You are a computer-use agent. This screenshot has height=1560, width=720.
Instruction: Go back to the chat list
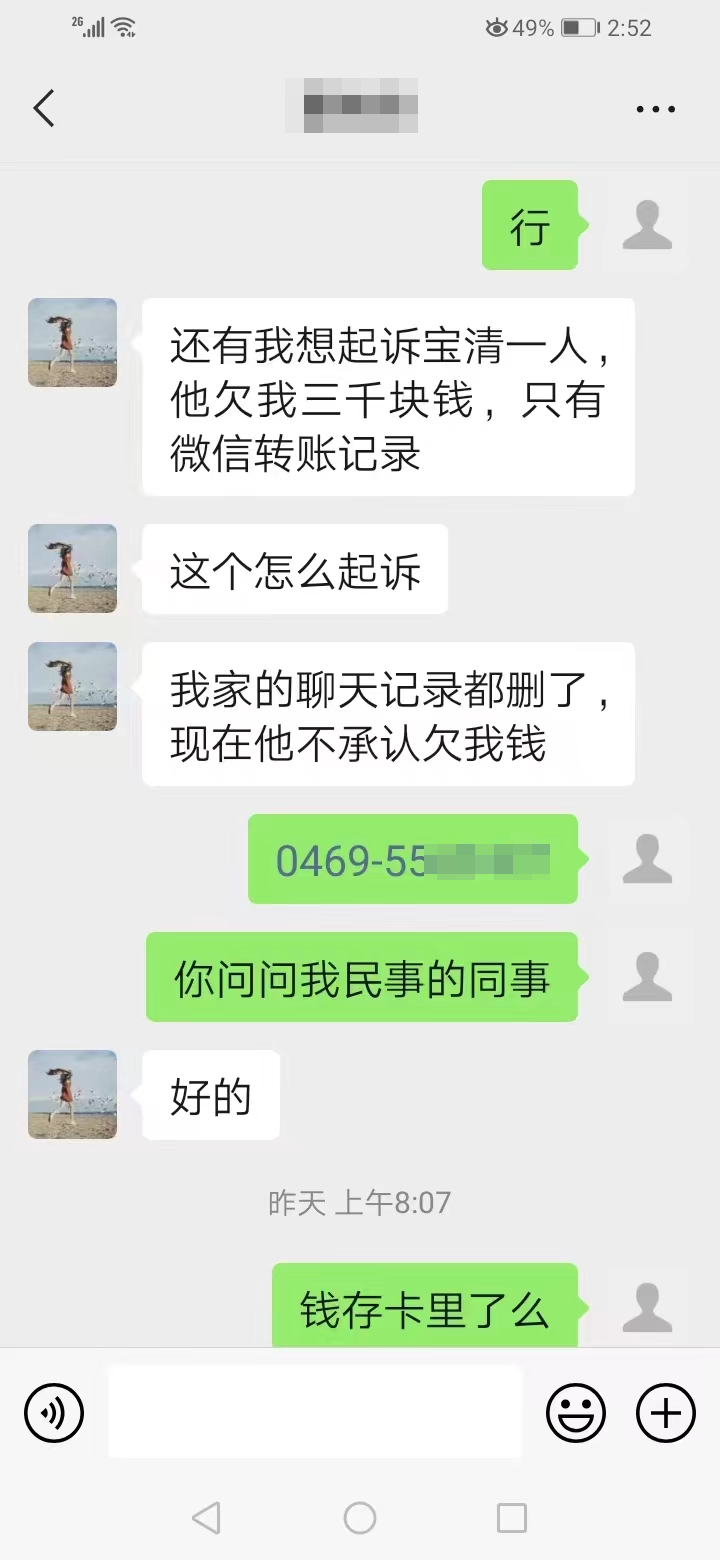tap(44, 108)
